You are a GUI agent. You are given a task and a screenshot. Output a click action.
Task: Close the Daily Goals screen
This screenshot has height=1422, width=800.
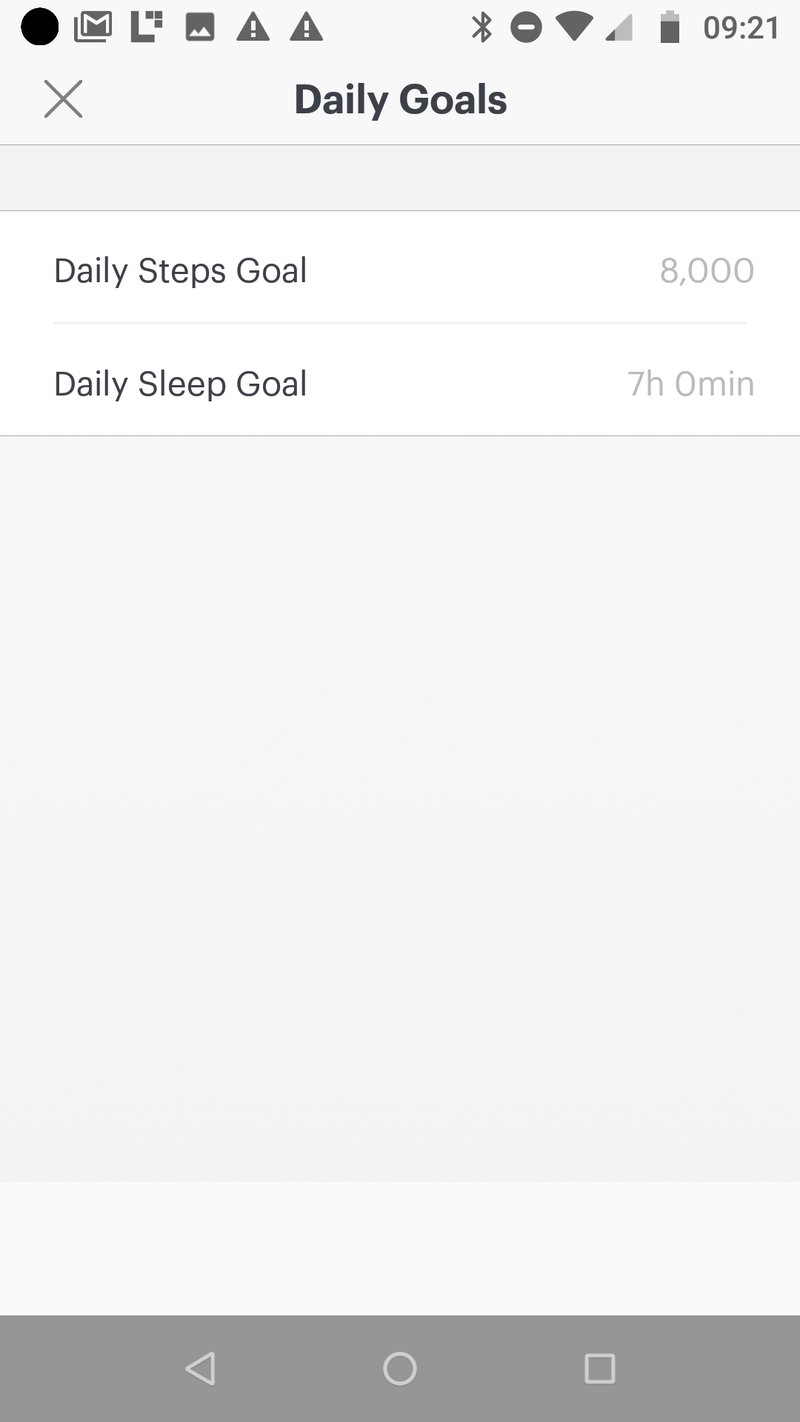click(63, 100)
